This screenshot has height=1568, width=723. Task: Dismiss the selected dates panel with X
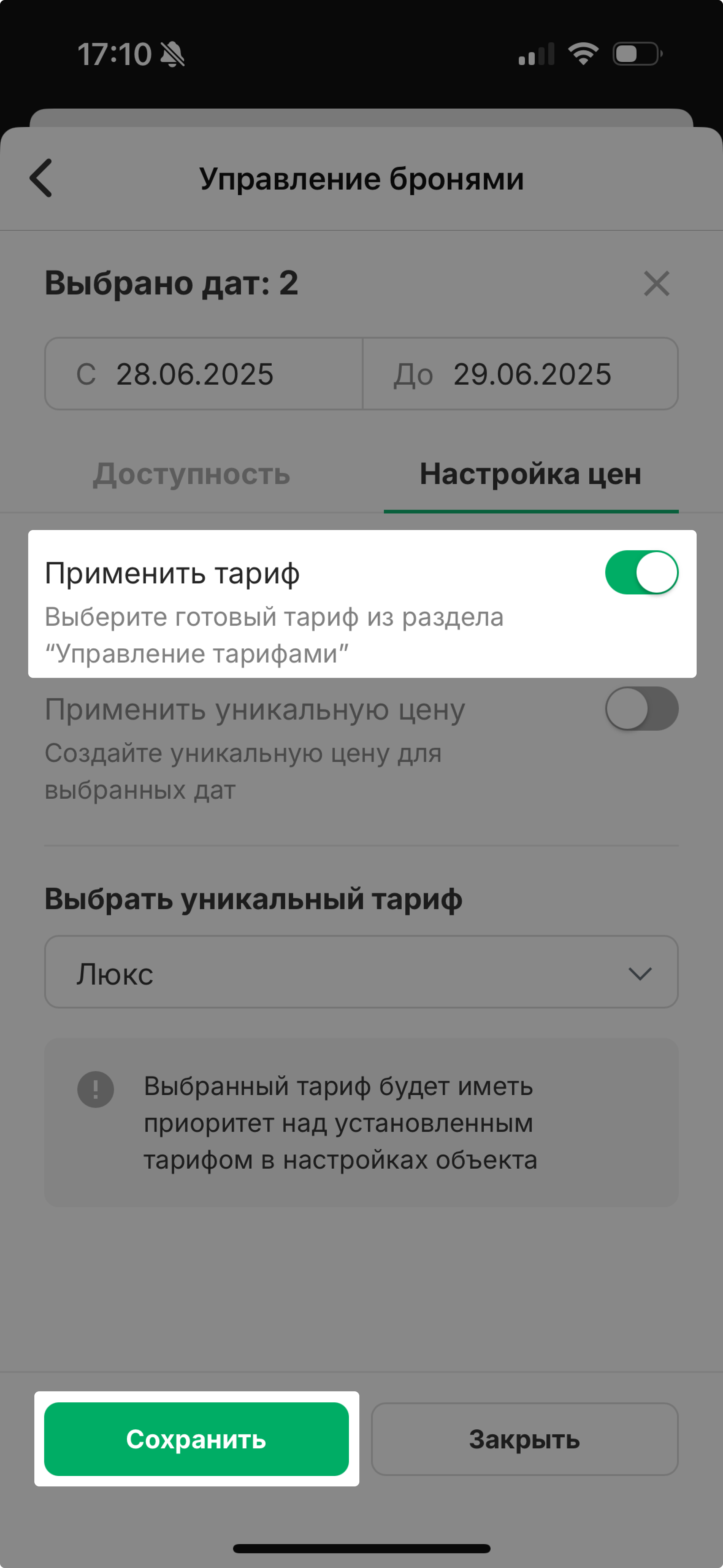656,284
